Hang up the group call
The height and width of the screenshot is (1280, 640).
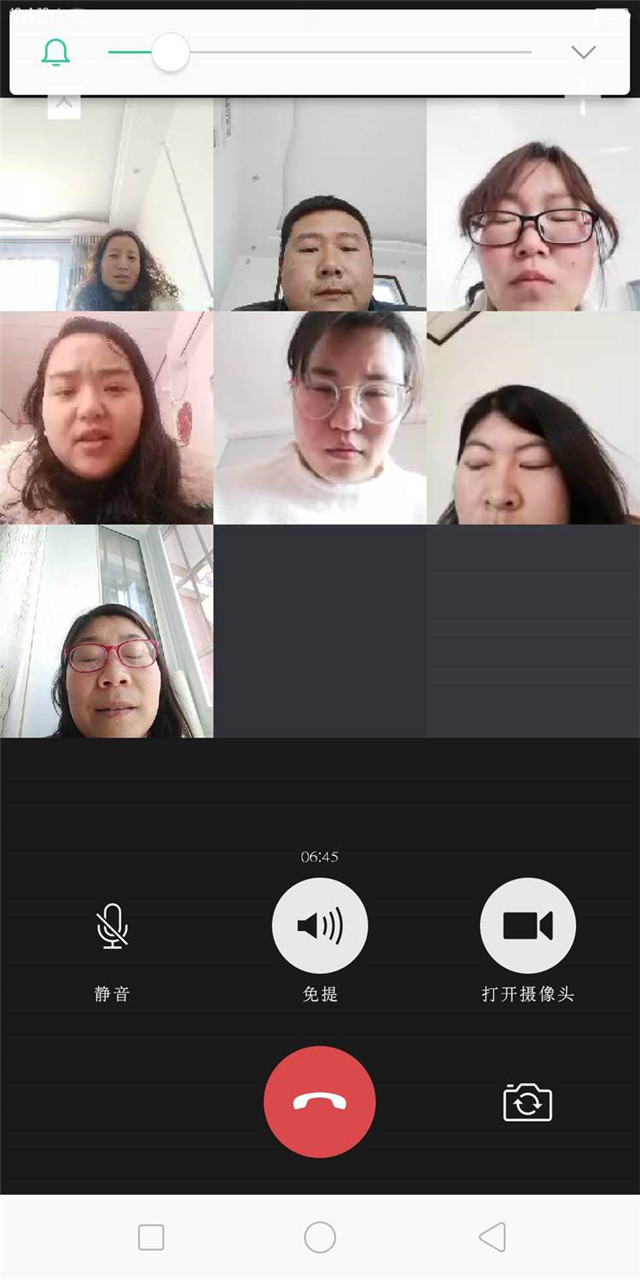[320, 1102]
